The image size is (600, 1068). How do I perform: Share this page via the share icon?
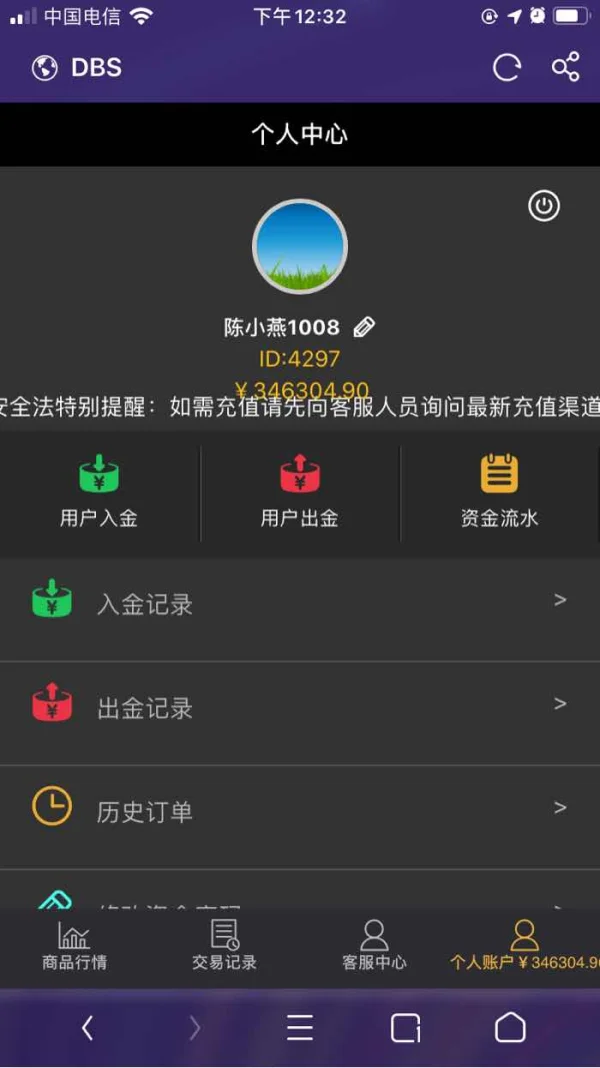click(x=565, y=67)
